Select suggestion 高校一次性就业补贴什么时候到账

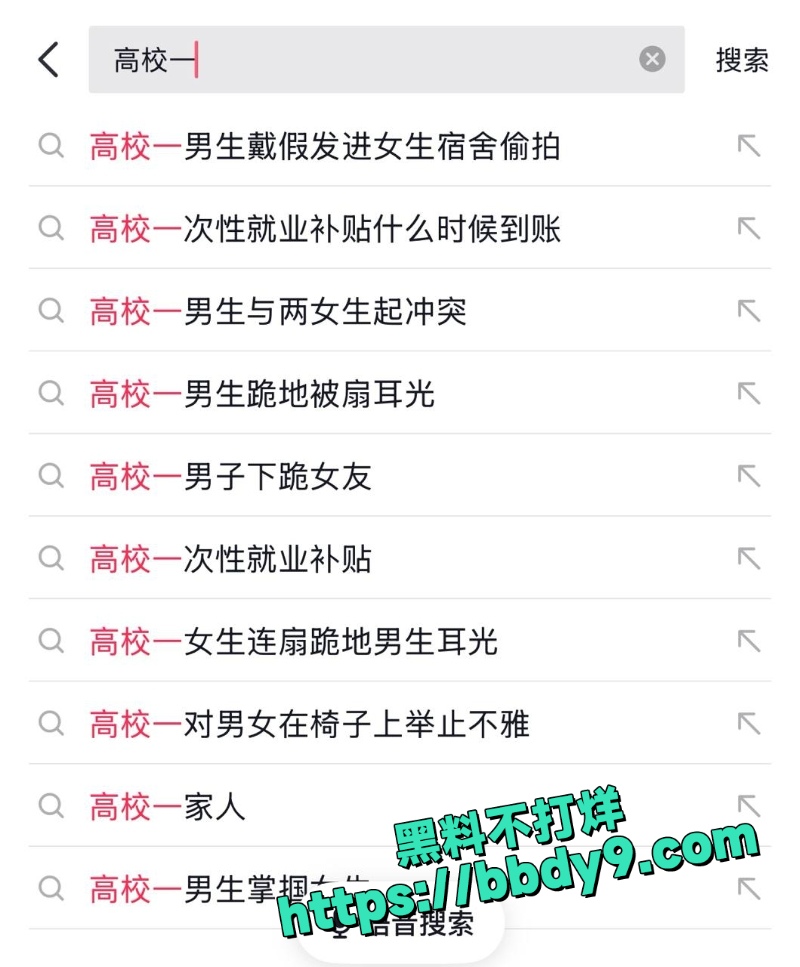click(x=325, y=229)
